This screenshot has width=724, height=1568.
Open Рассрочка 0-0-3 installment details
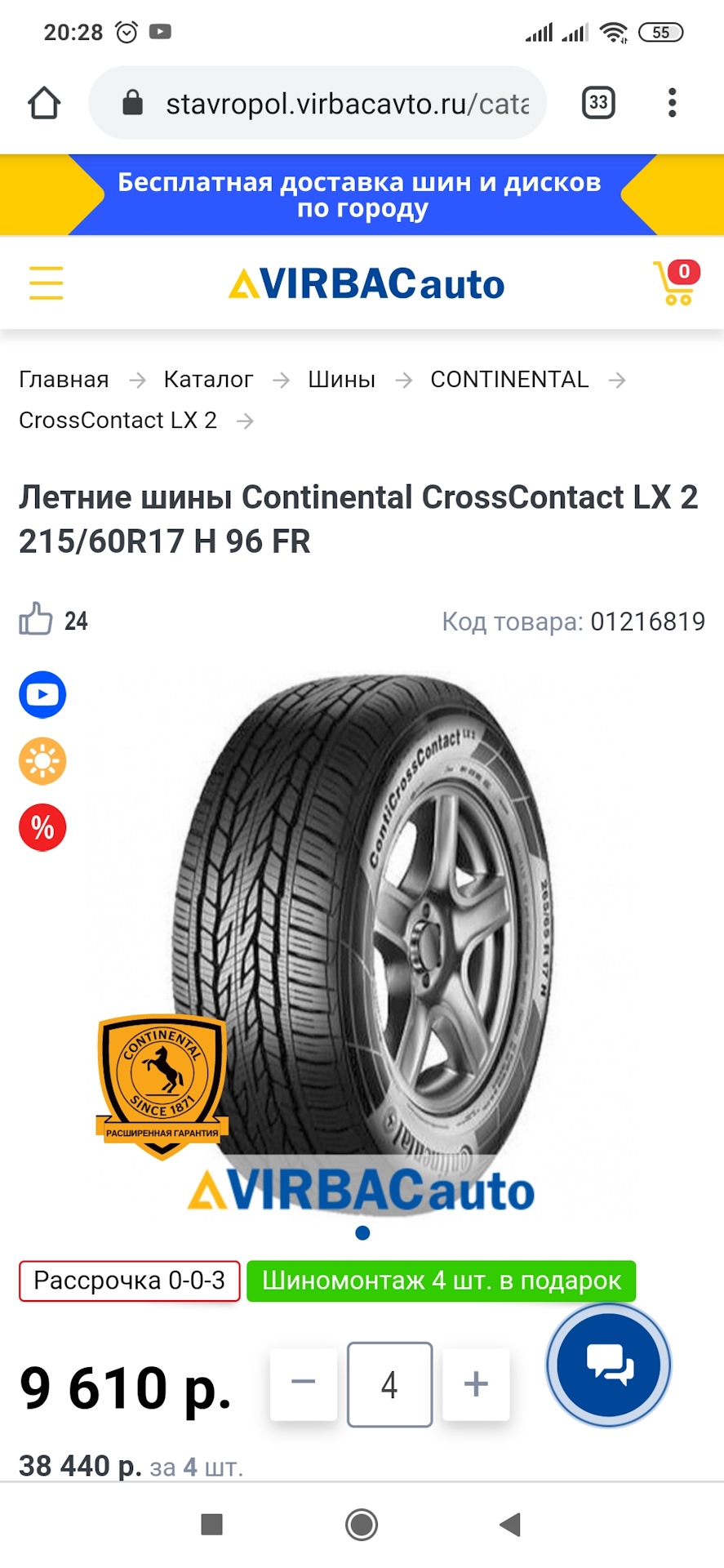(129, 1281)
